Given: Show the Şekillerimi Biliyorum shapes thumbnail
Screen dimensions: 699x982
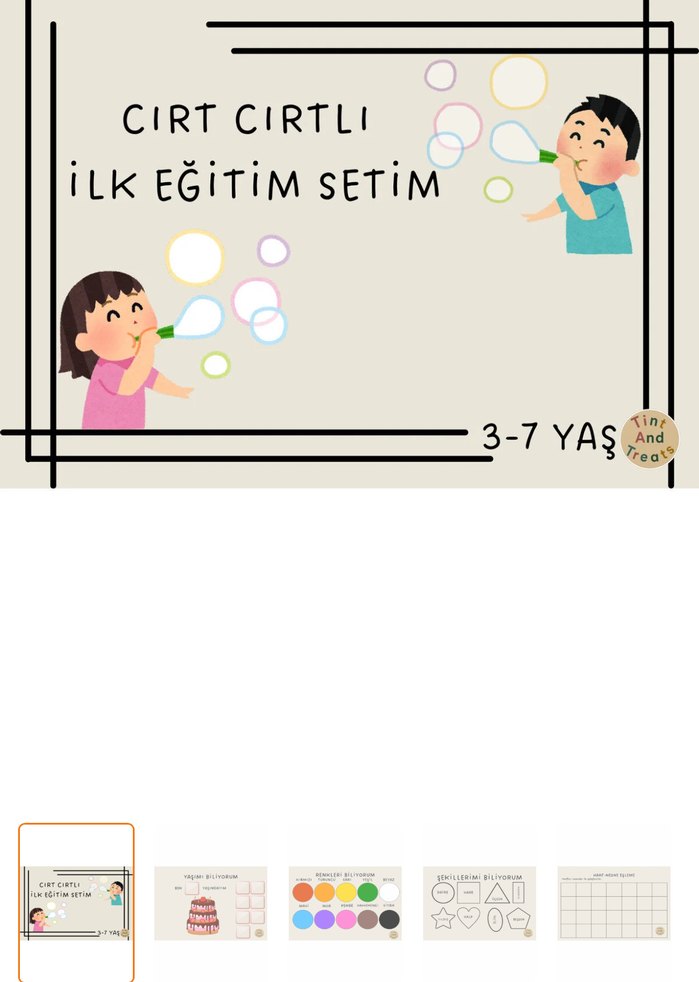Looking at the screenshot, I should [479, 903].
